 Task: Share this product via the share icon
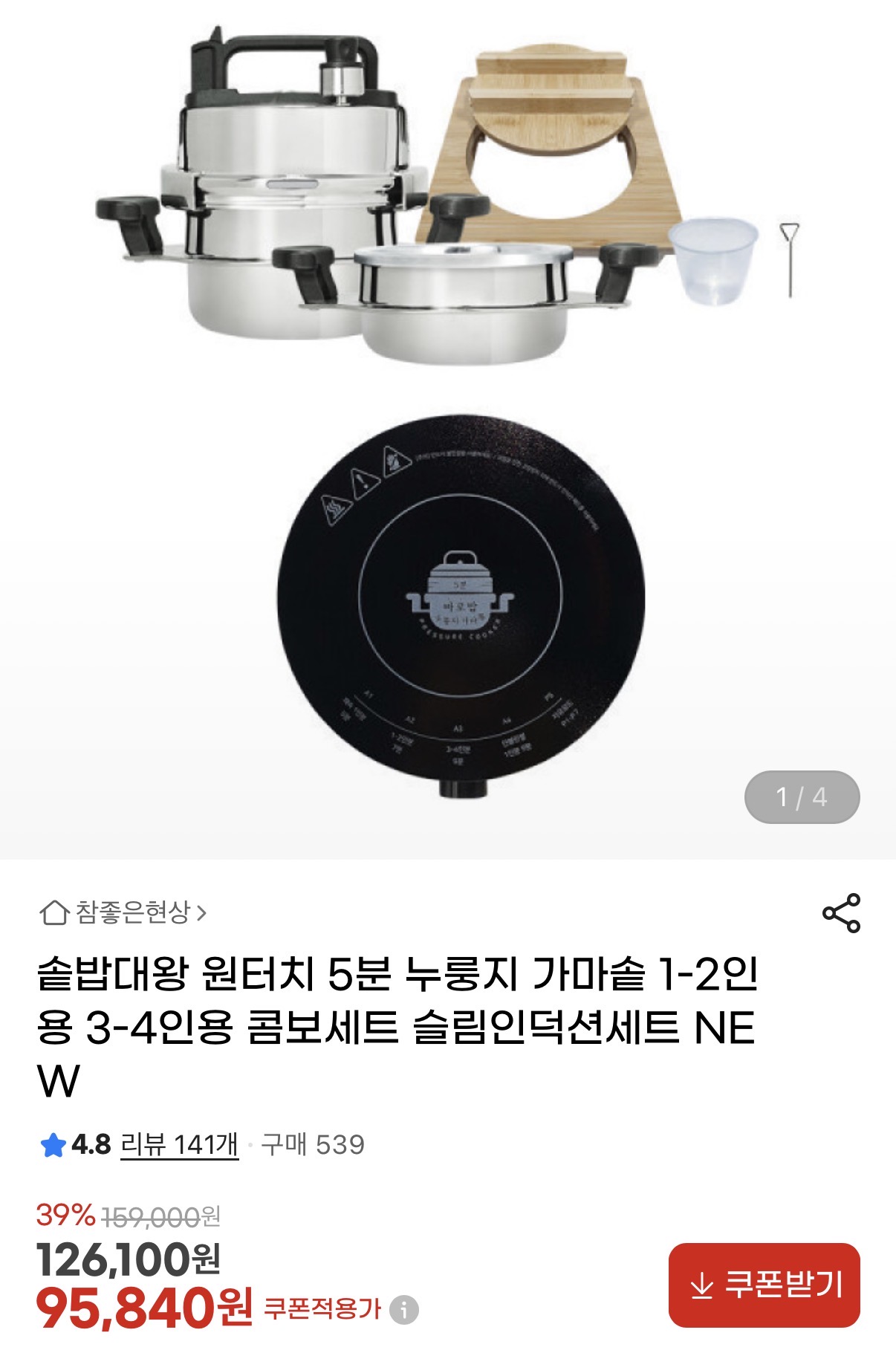(x=841, y=912)
